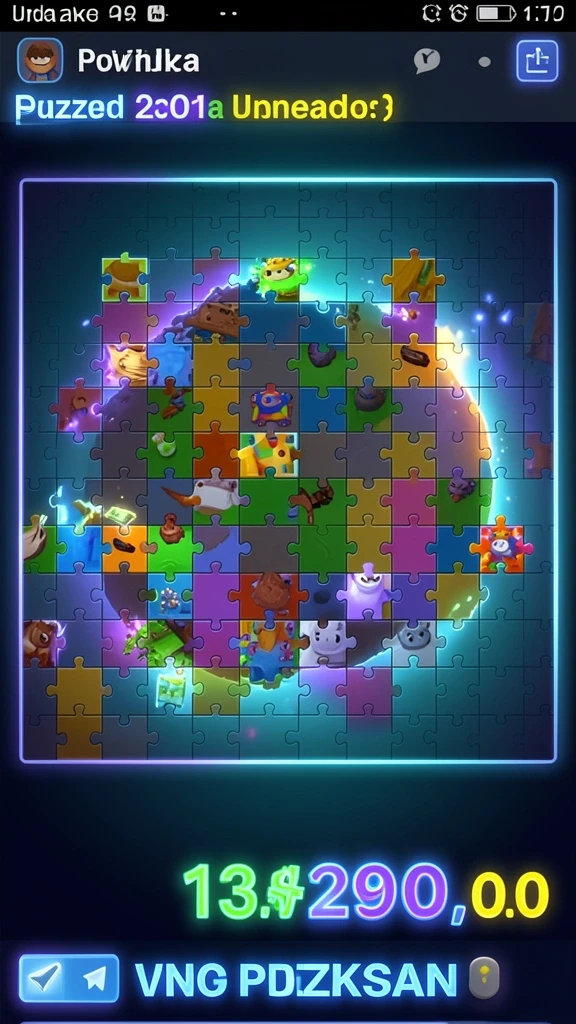Open the player avatar next to Powhjka
The width and height of the screenshot is (576, 1024).
coord(40,60)
